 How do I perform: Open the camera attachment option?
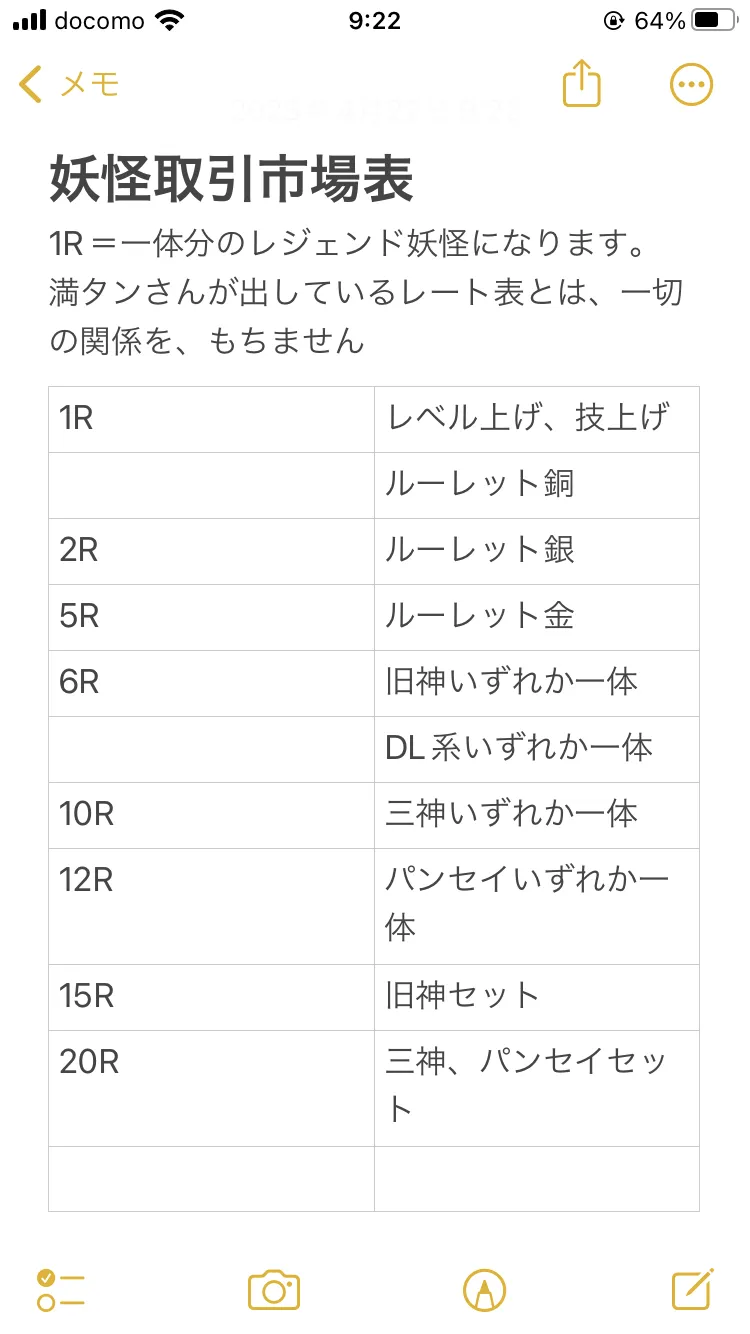point(274,1290)
